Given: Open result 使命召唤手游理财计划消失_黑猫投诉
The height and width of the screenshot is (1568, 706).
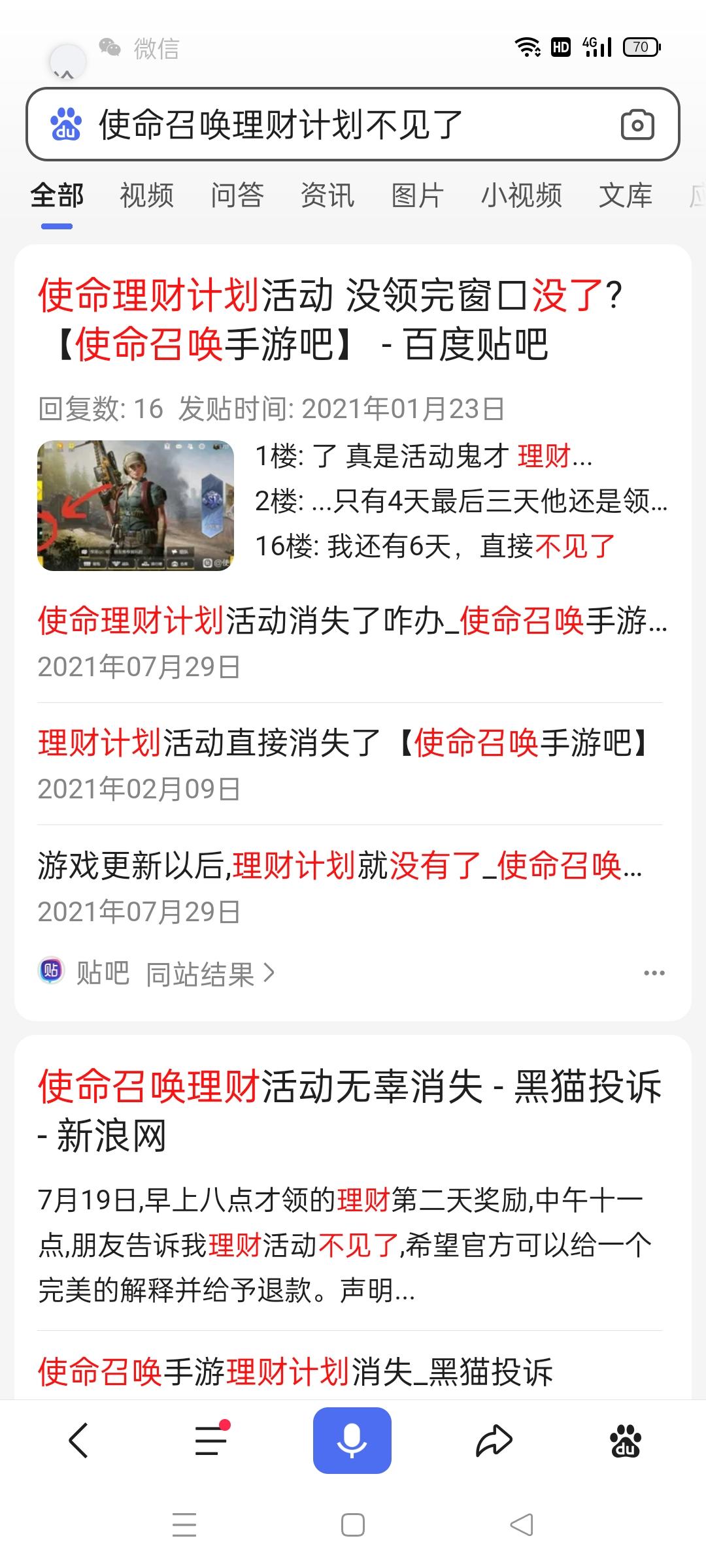Looking at the screenshot, I should (295, 1371).
